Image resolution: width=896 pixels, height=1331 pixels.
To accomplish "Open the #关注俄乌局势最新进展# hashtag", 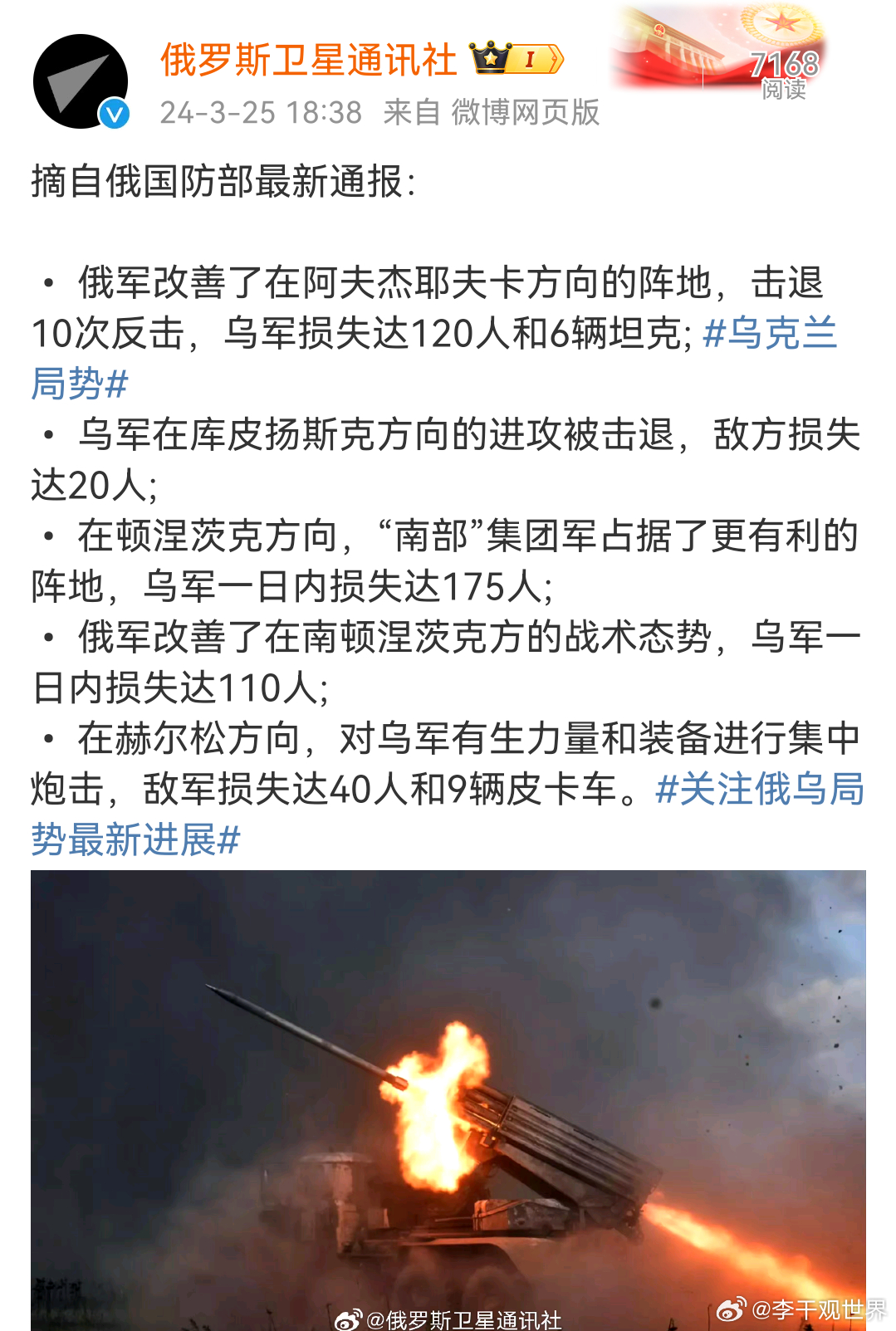I will [x=759, y=790].
